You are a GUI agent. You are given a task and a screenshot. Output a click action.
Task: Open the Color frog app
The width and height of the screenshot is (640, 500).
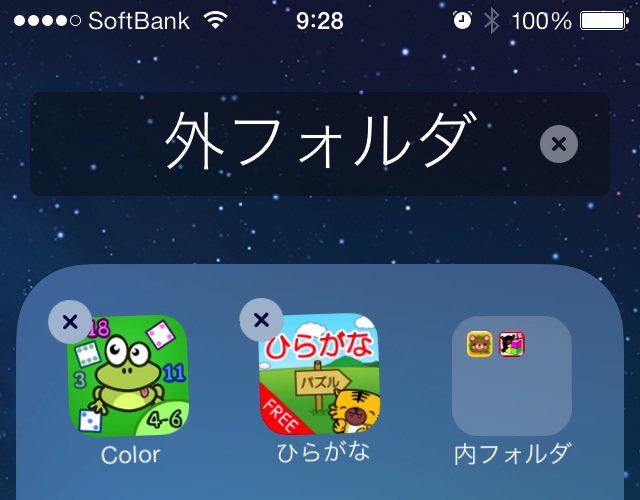pos(127,377)
